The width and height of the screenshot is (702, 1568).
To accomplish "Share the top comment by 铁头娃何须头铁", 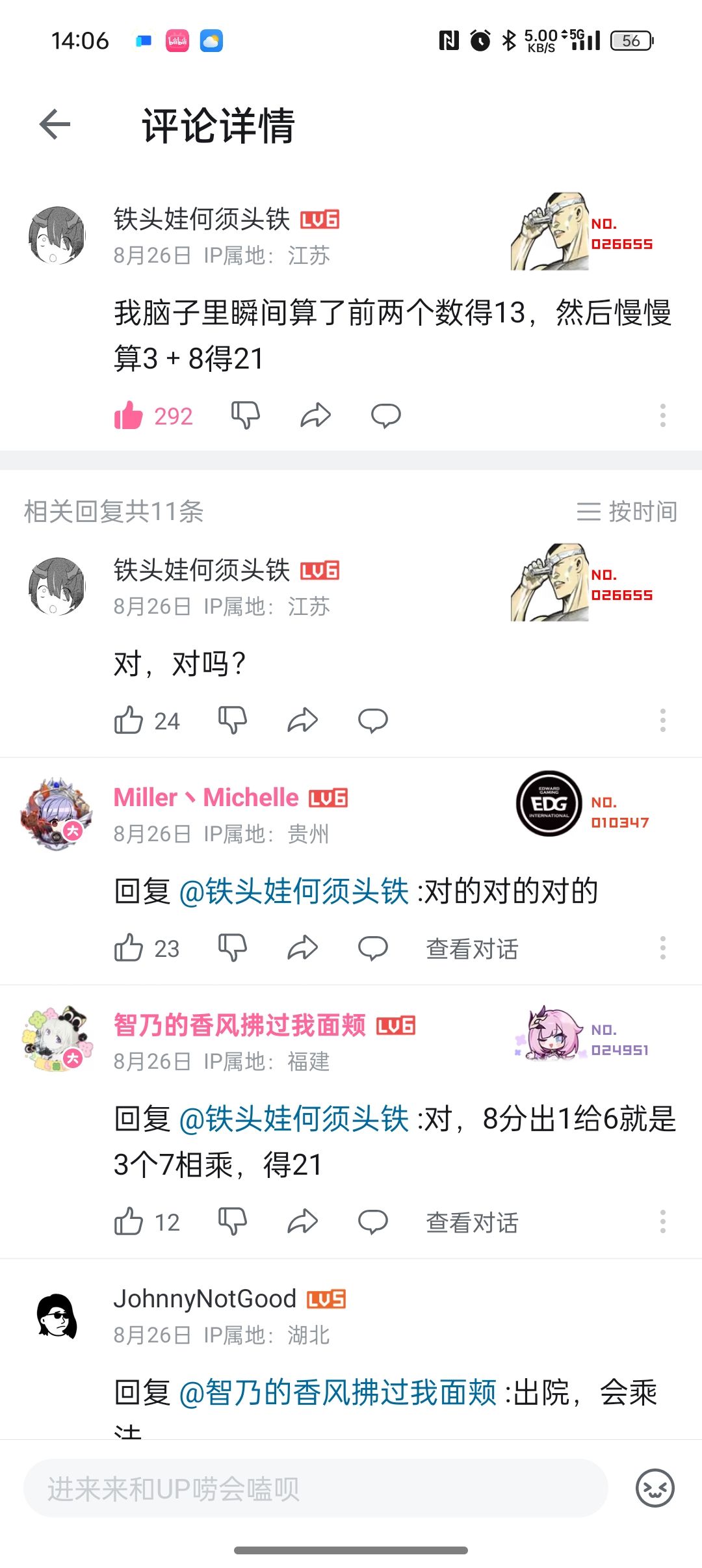I will point(316,415).
